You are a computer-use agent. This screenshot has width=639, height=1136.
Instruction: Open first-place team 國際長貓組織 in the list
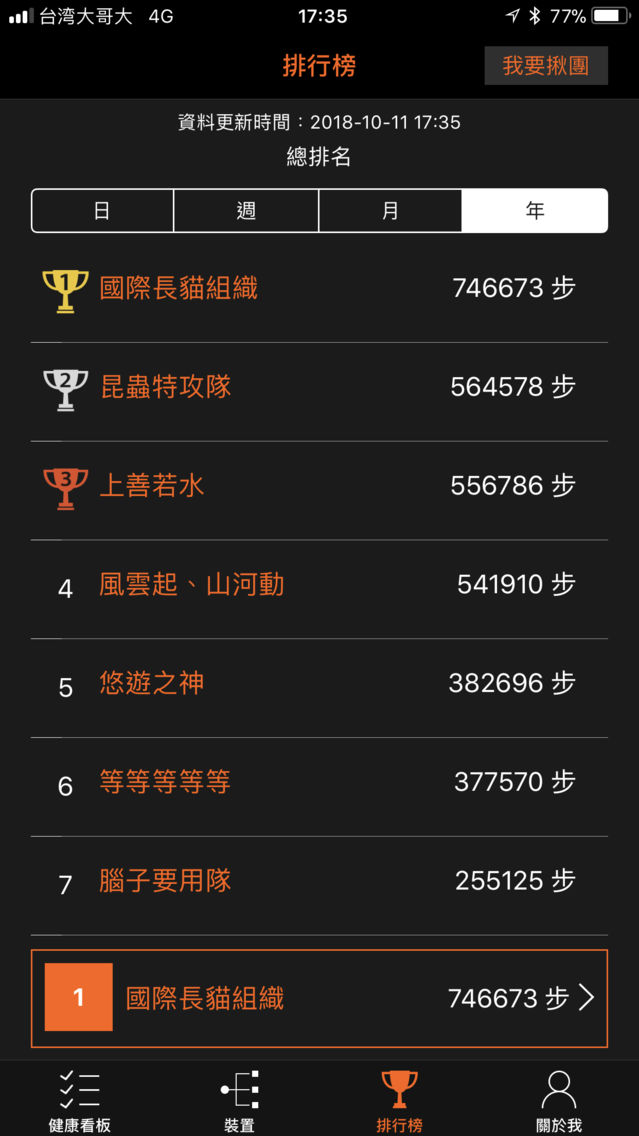(x=320, y=289)
